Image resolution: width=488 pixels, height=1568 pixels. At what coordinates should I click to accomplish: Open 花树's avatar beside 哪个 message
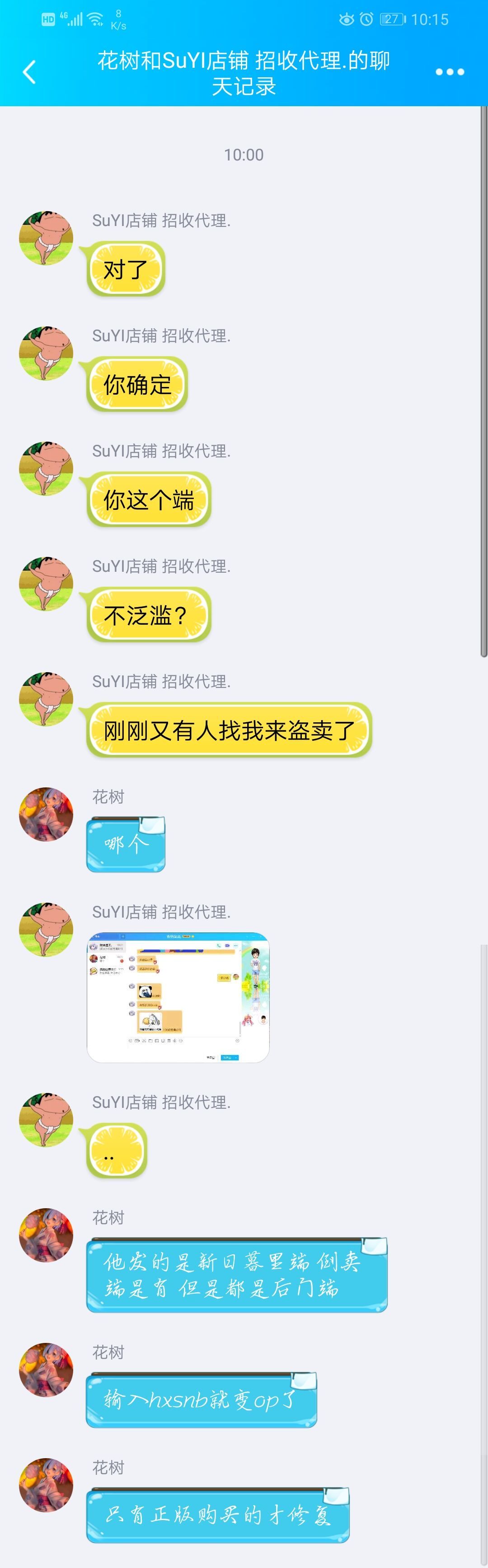tap(46, 815)
